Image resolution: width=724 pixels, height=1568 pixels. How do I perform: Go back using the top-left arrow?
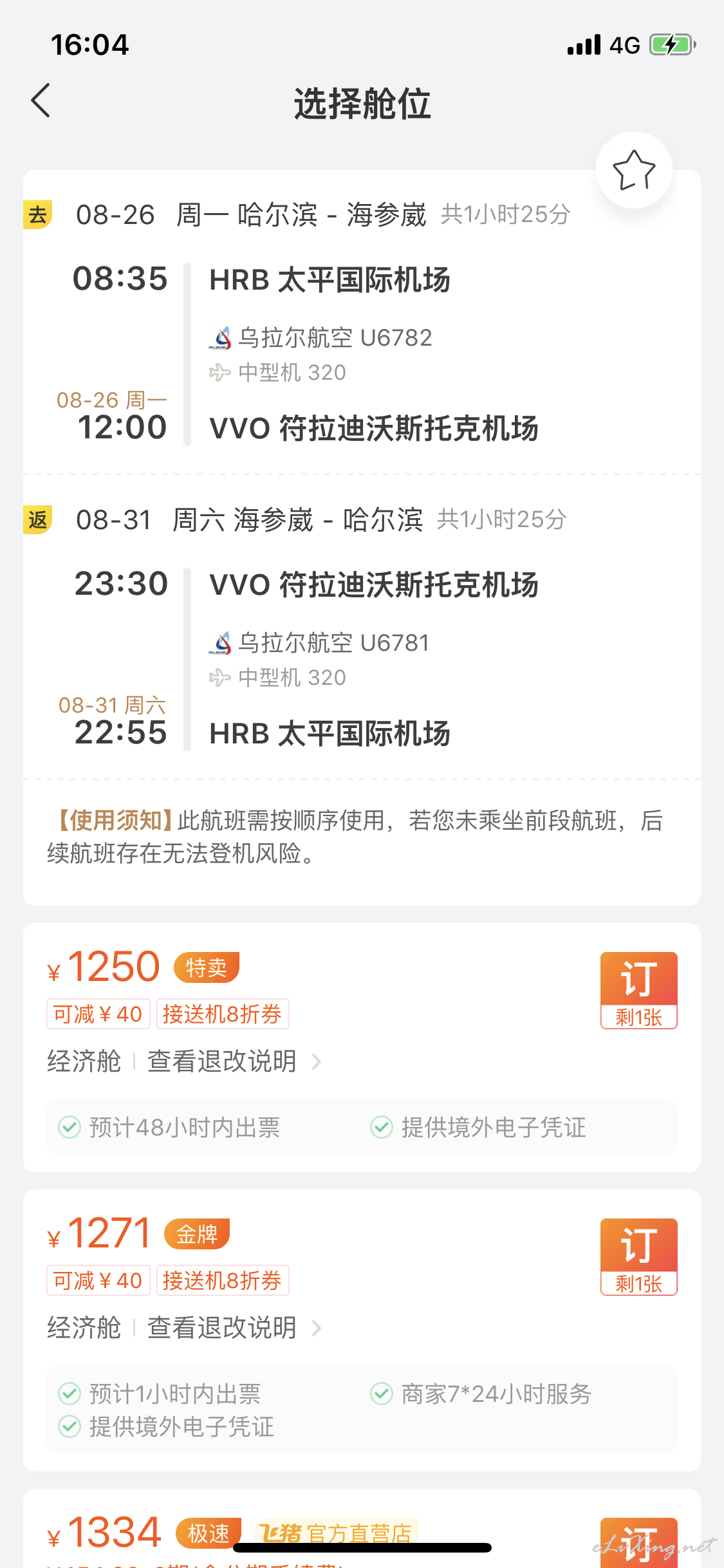(x=41, y=101)
